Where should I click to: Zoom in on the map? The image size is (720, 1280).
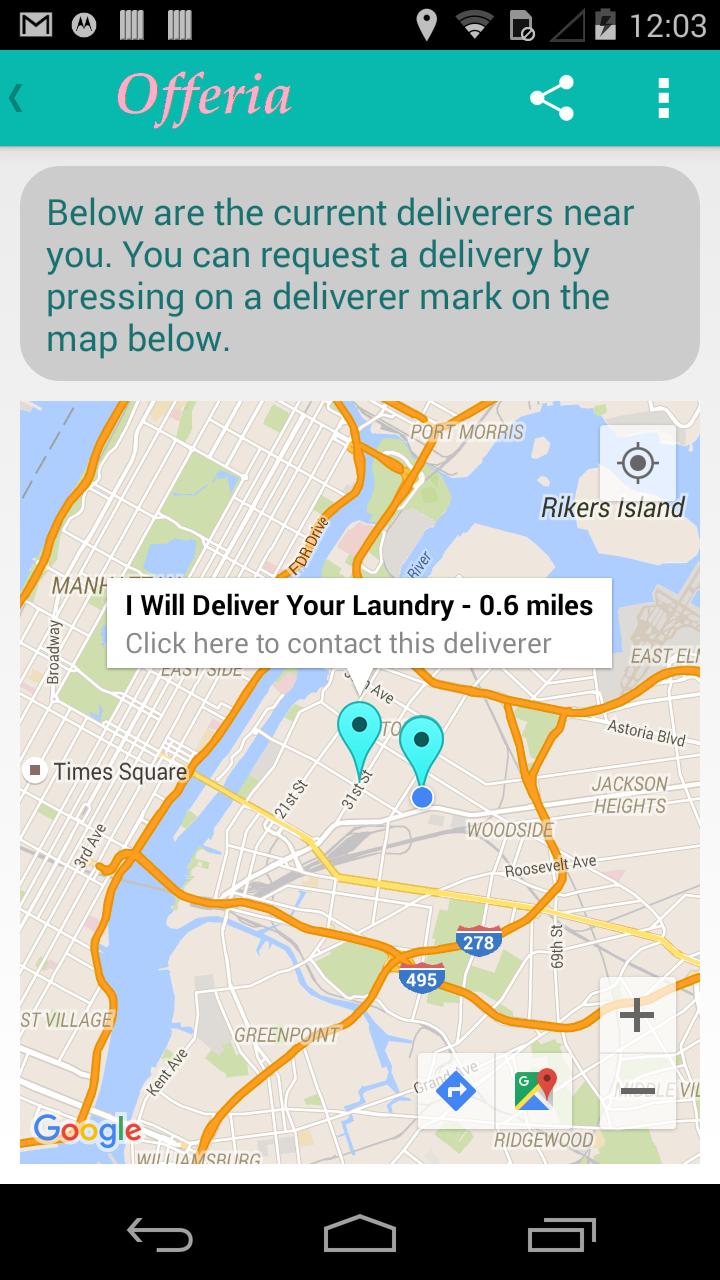tap(637, 1016)
